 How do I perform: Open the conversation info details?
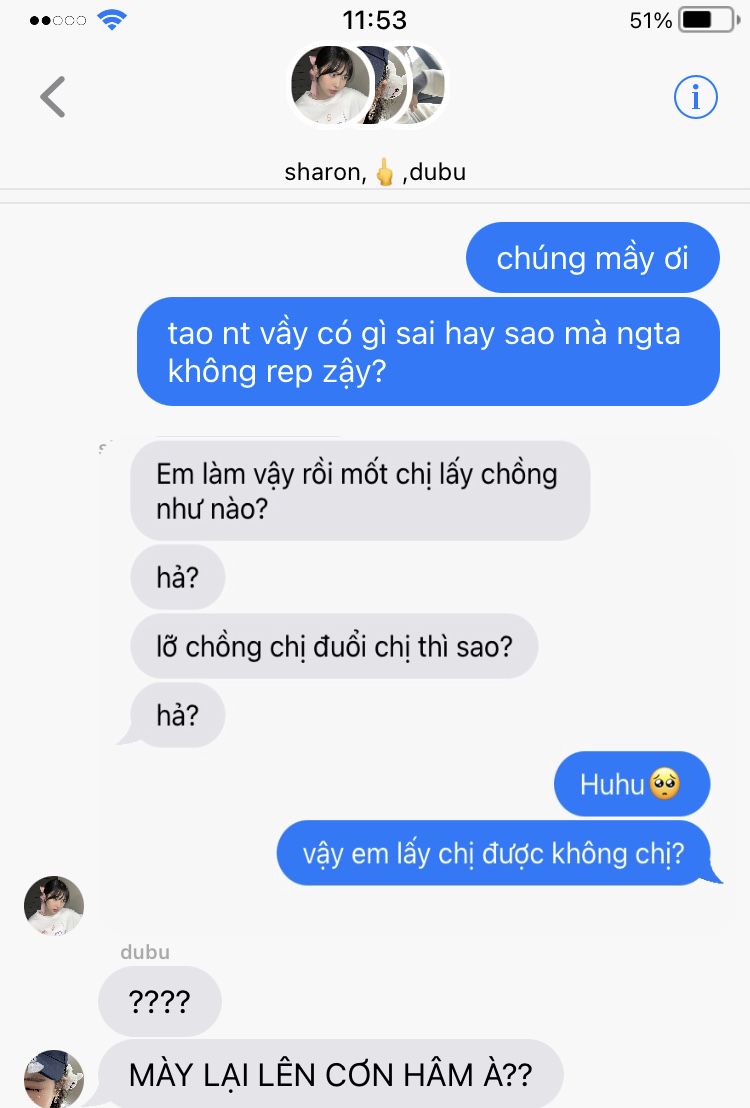coord(696,97)
